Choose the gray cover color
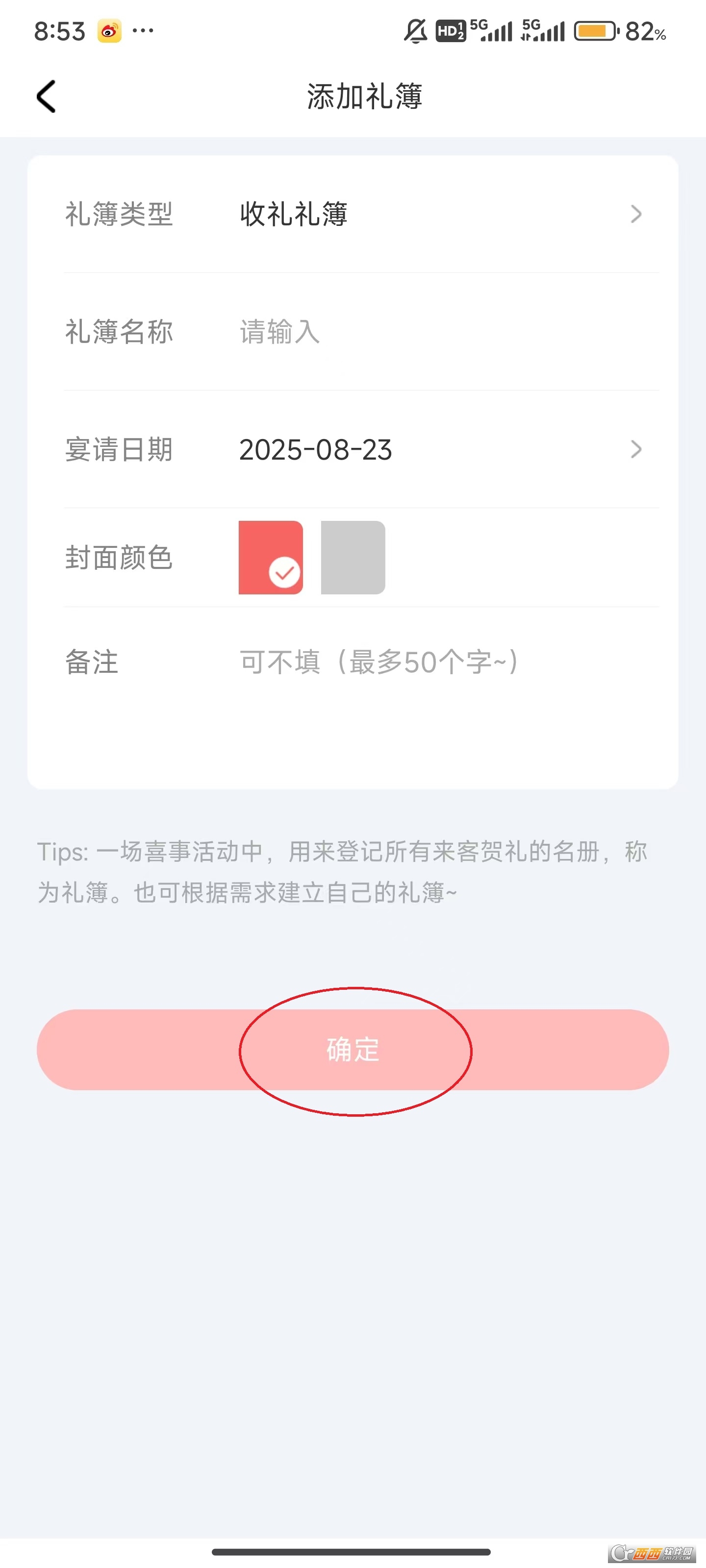706x1568 pixels. pyautogui.click(x=353, y=557)
